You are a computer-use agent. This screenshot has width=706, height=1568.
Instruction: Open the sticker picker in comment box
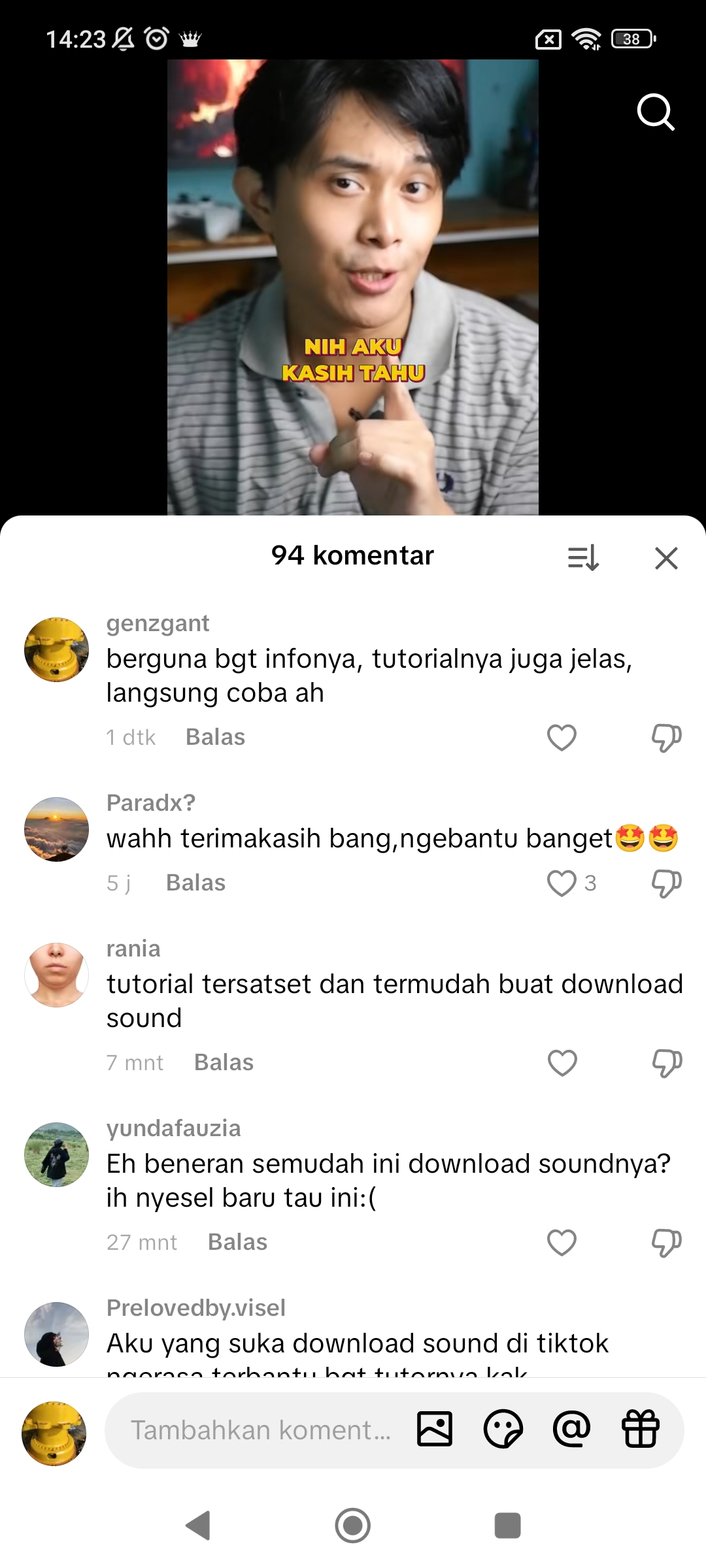503,1429
